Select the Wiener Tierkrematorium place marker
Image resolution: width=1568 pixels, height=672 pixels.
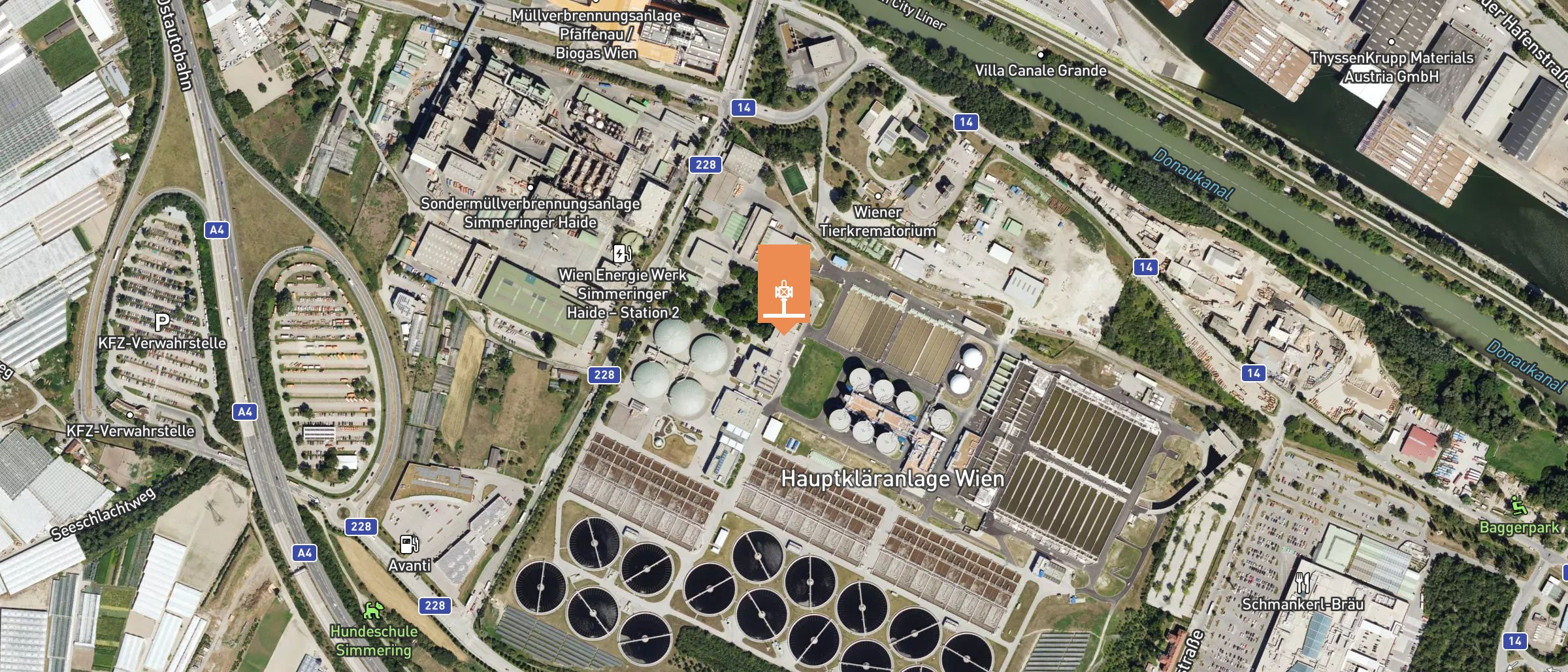pos(877,195)
